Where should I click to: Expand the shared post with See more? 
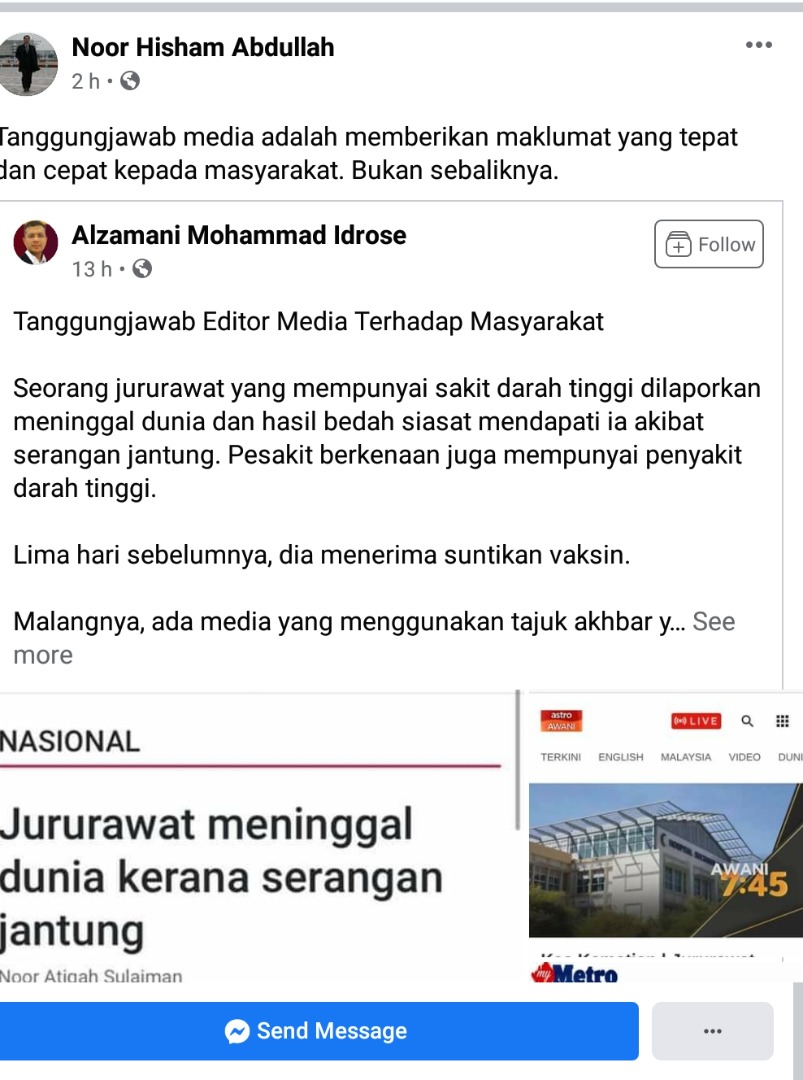tap(713, 622)
